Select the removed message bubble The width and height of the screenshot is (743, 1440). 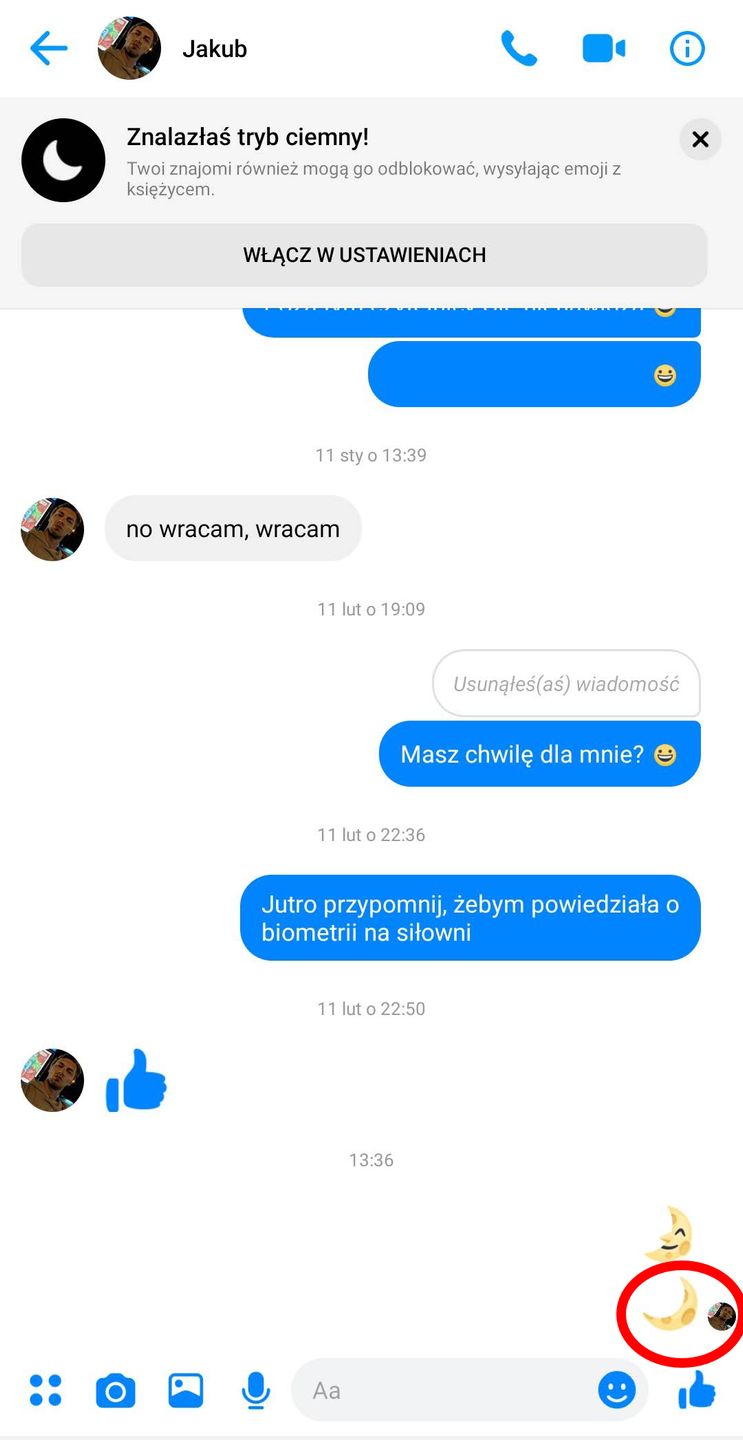(566, 683)
